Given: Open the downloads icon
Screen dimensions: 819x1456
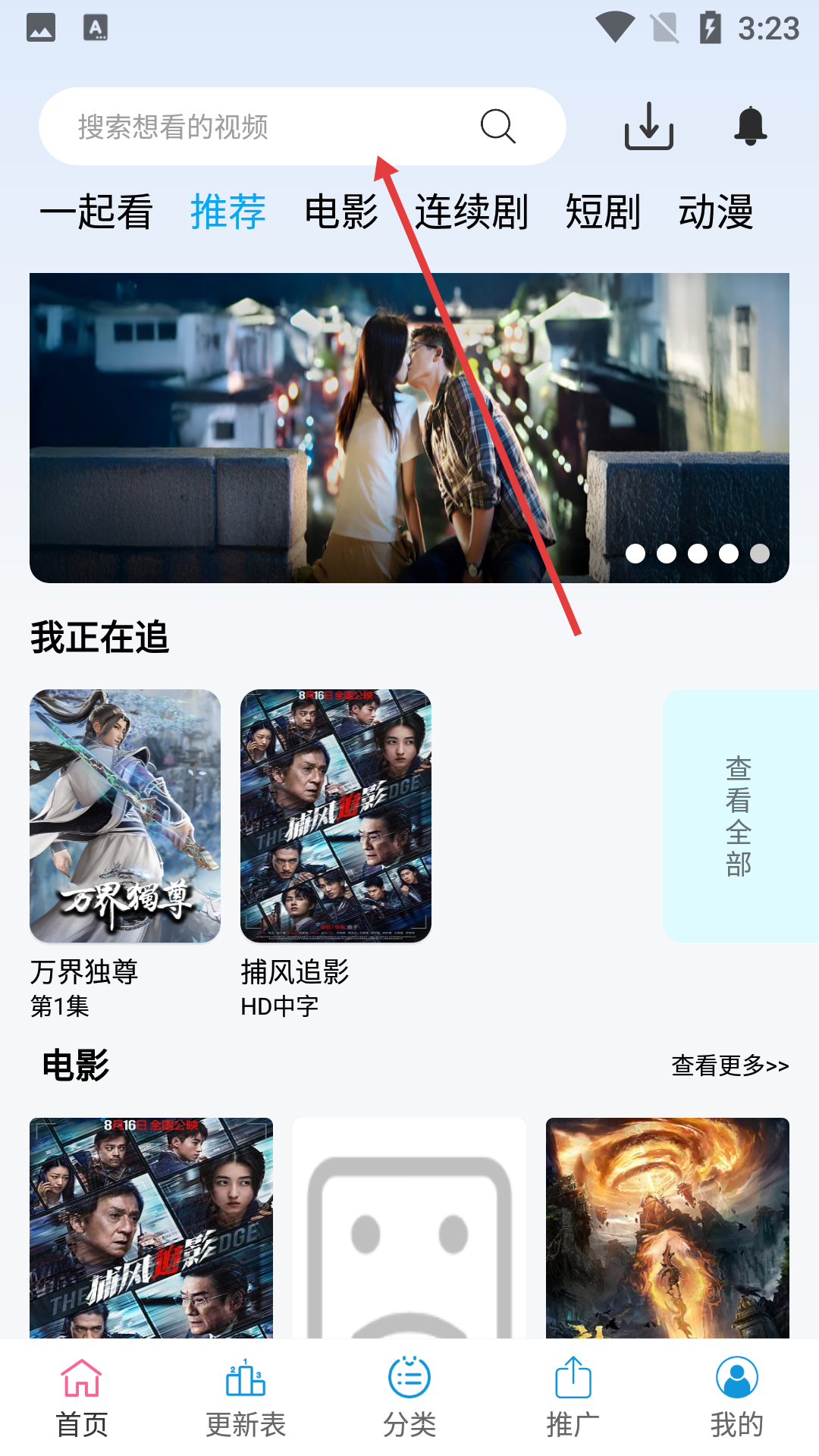Looking at the screenshot, I should [648, 127].
